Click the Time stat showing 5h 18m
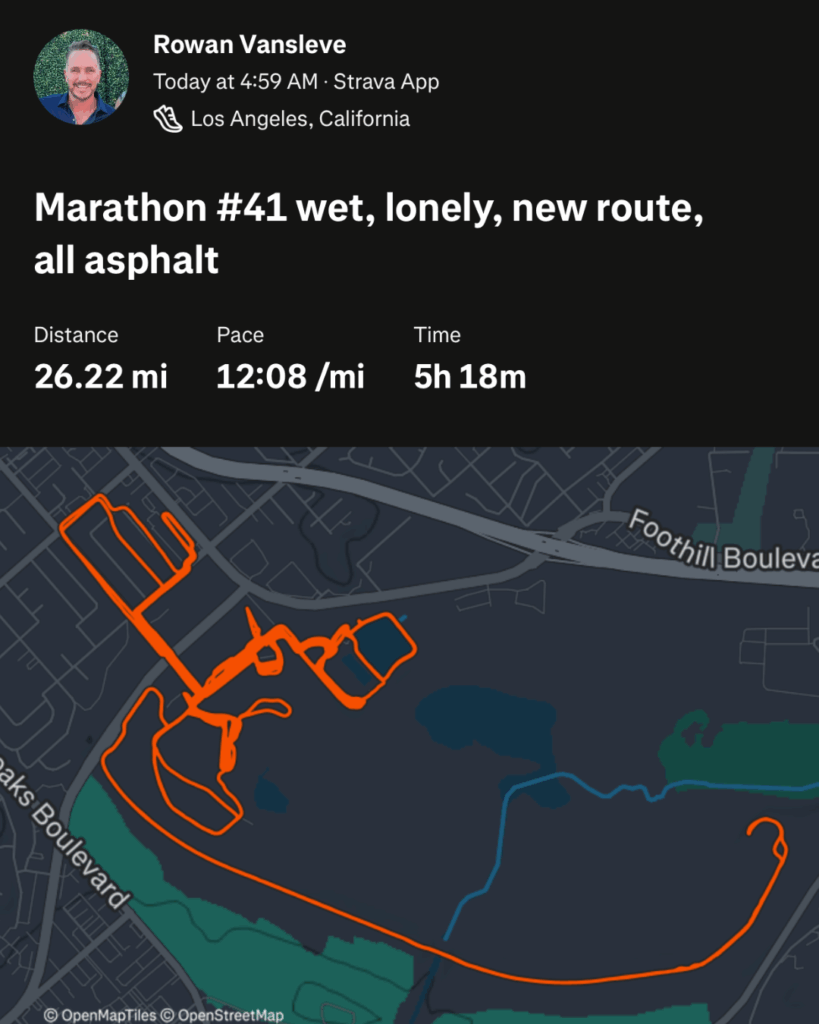Viewport: 819px width, 1024px height. point(470,377)
